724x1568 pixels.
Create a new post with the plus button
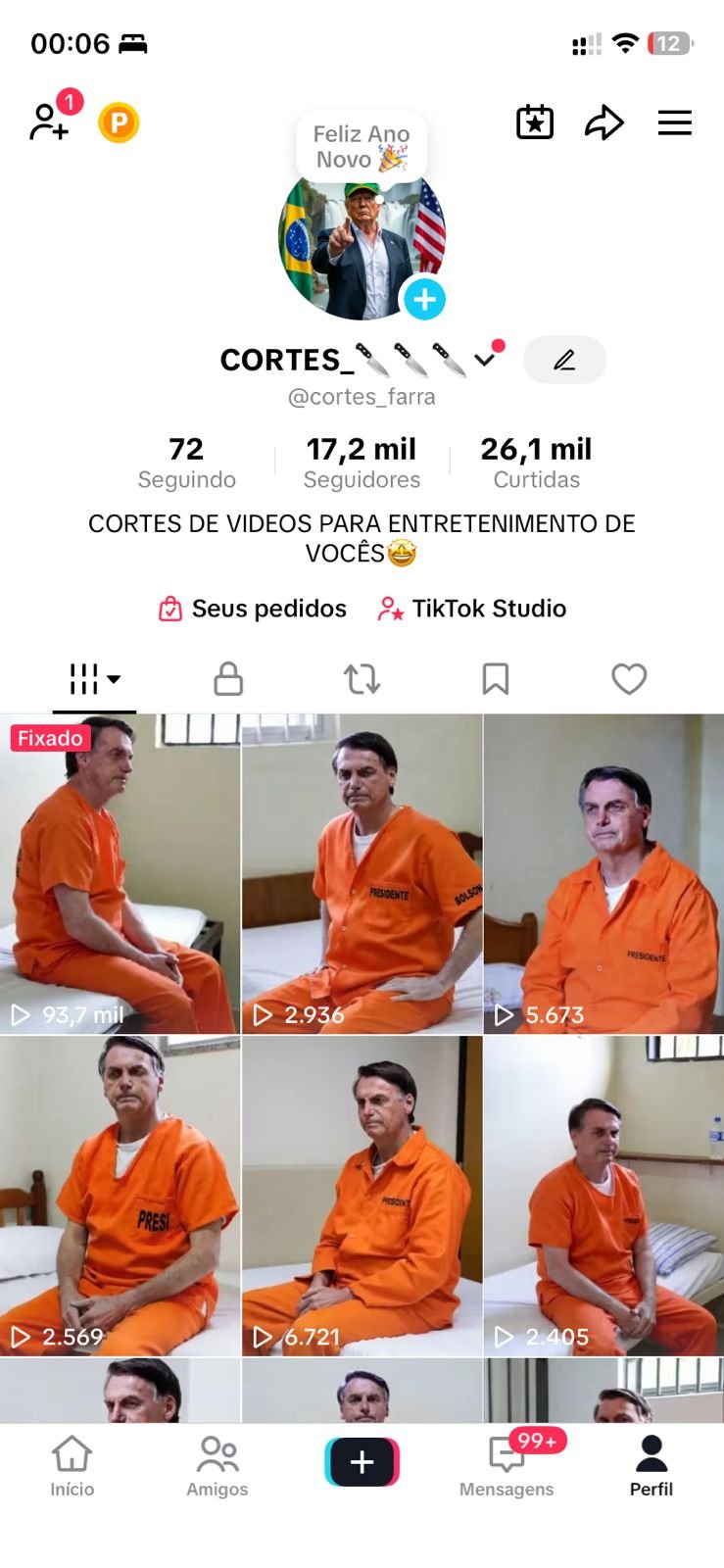point(362,1462)
